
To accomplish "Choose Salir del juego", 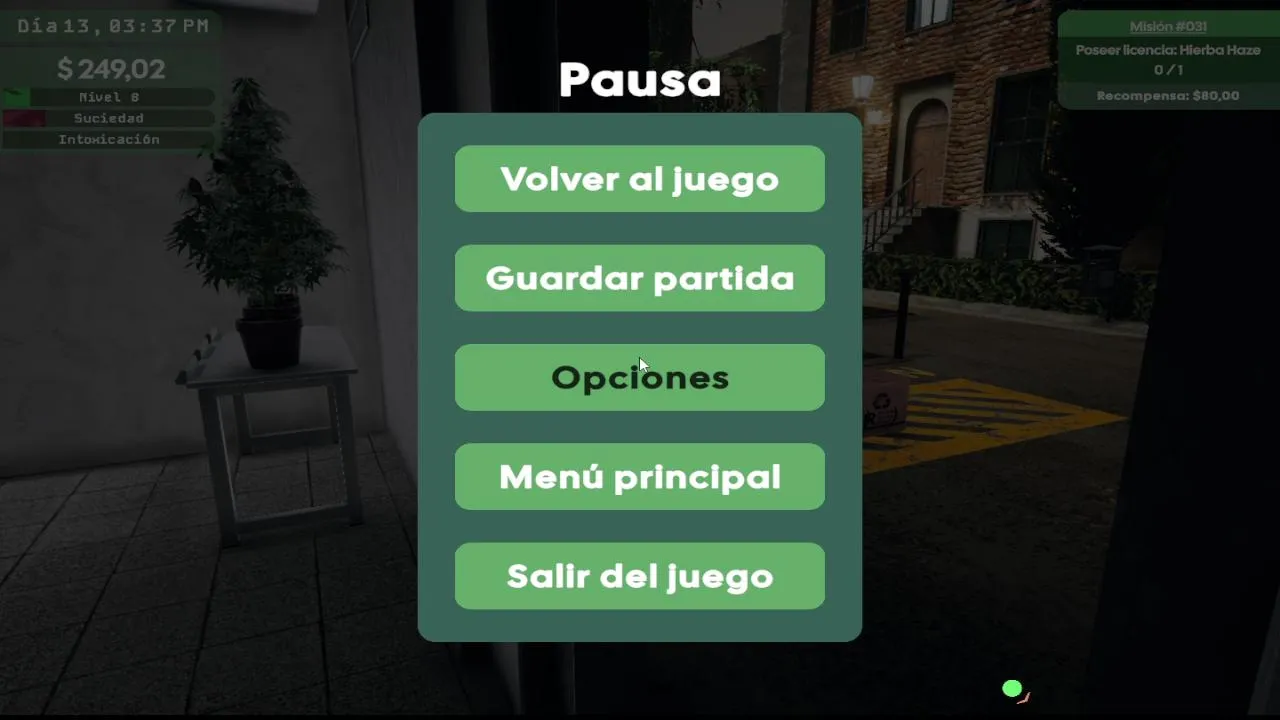I will (x=640, y=576).
